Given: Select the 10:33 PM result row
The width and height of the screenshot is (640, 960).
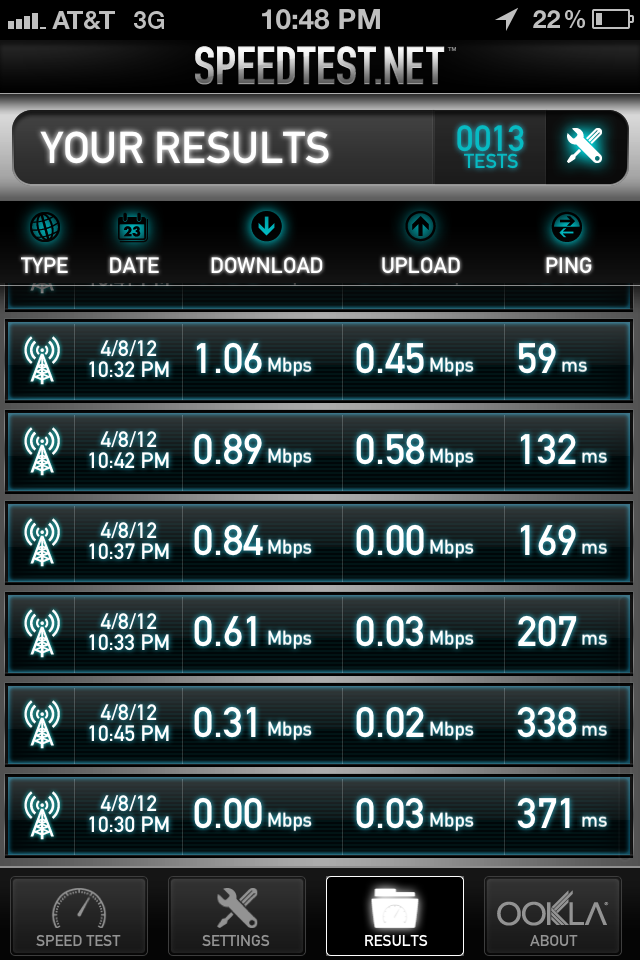Looking at the screenshot, I should [x=320, y=633].
